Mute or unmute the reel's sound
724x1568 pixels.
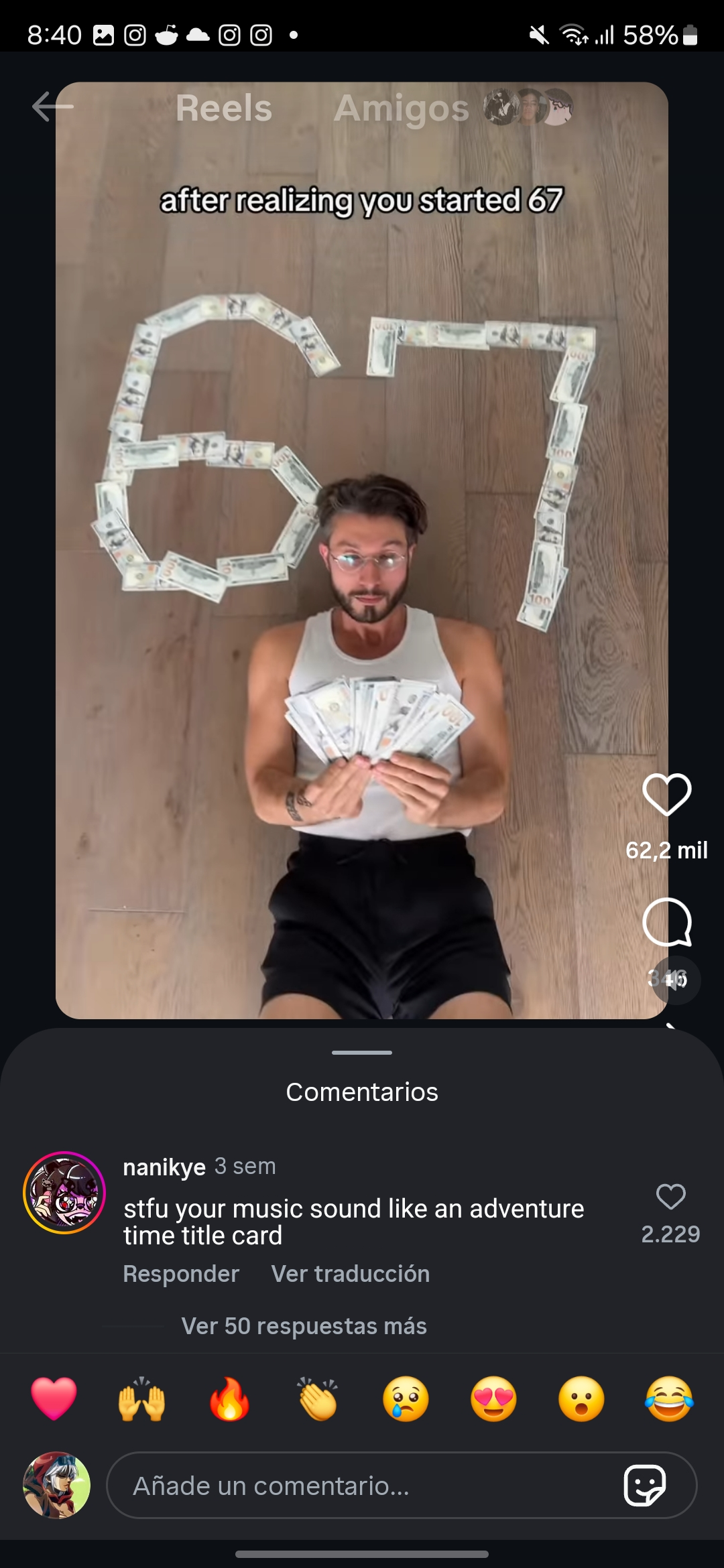(x=676, y=980)
